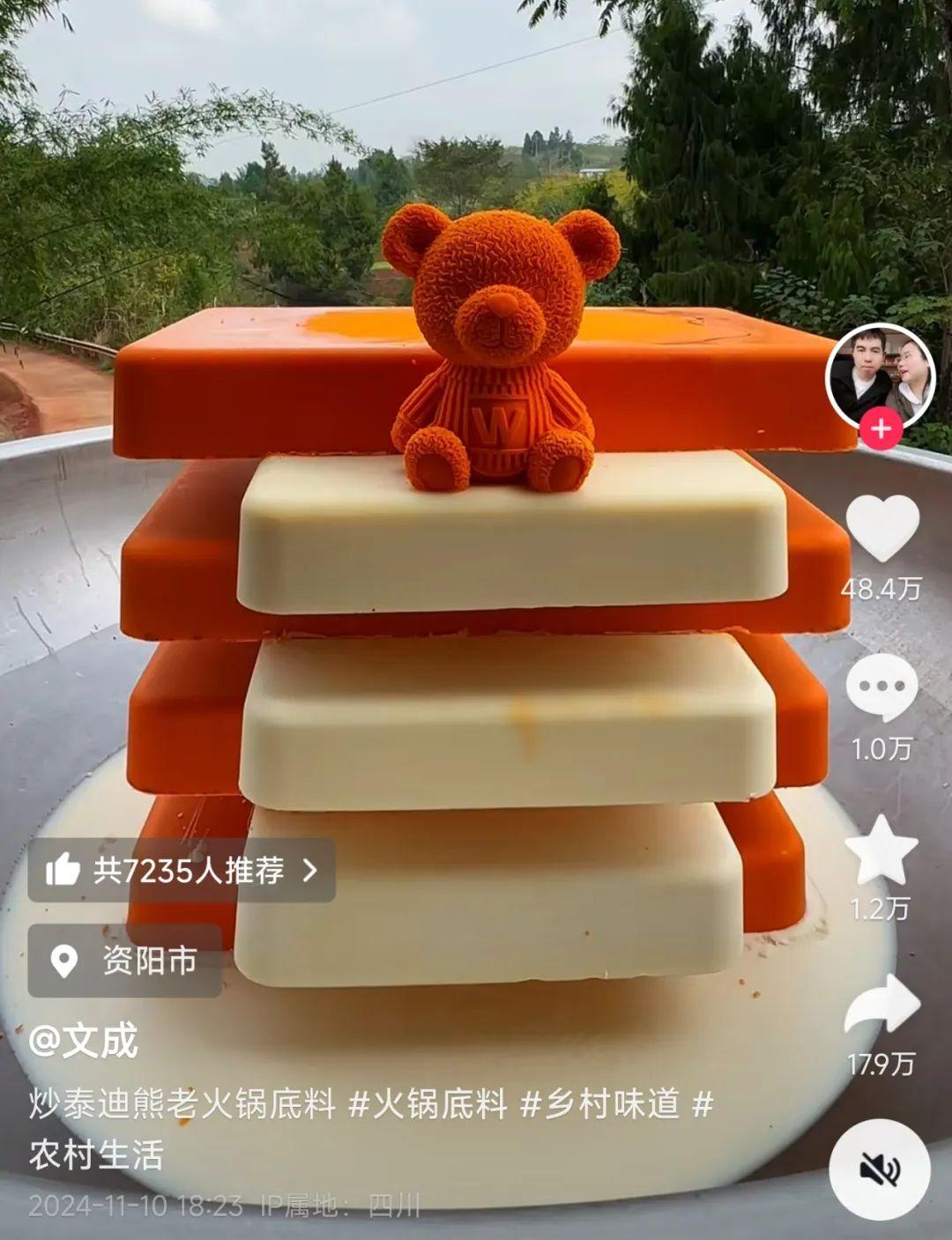This screenshot has height=1240, width=952.
Task: Open the comments with 1.0万 replies
Action: pos(881,687)
